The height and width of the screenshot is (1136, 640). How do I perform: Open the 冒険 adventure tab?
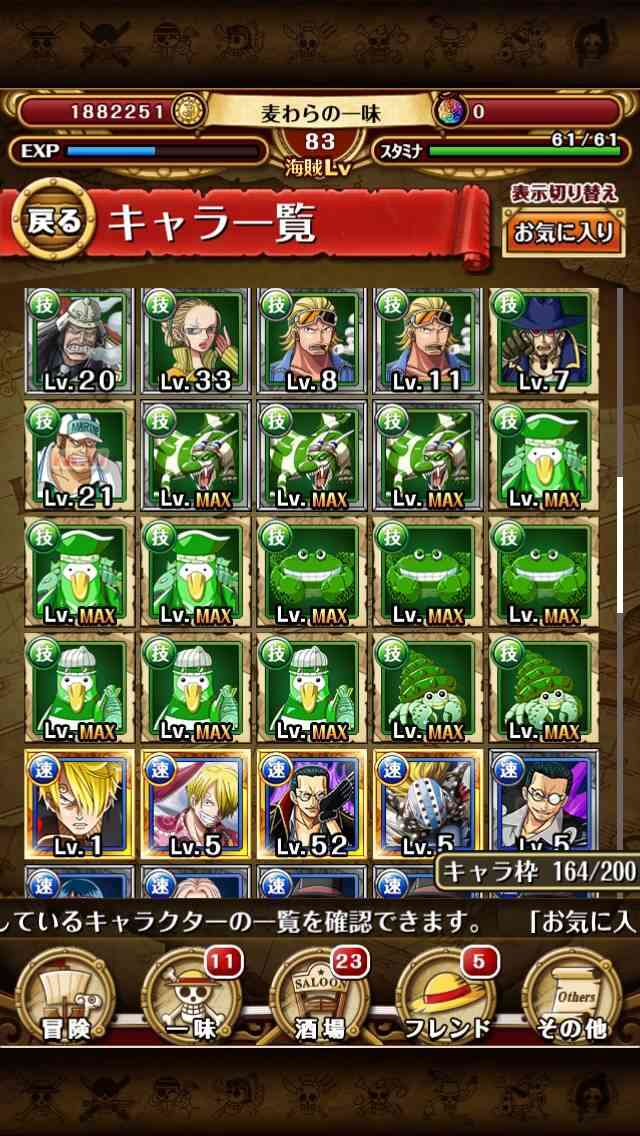65,996
